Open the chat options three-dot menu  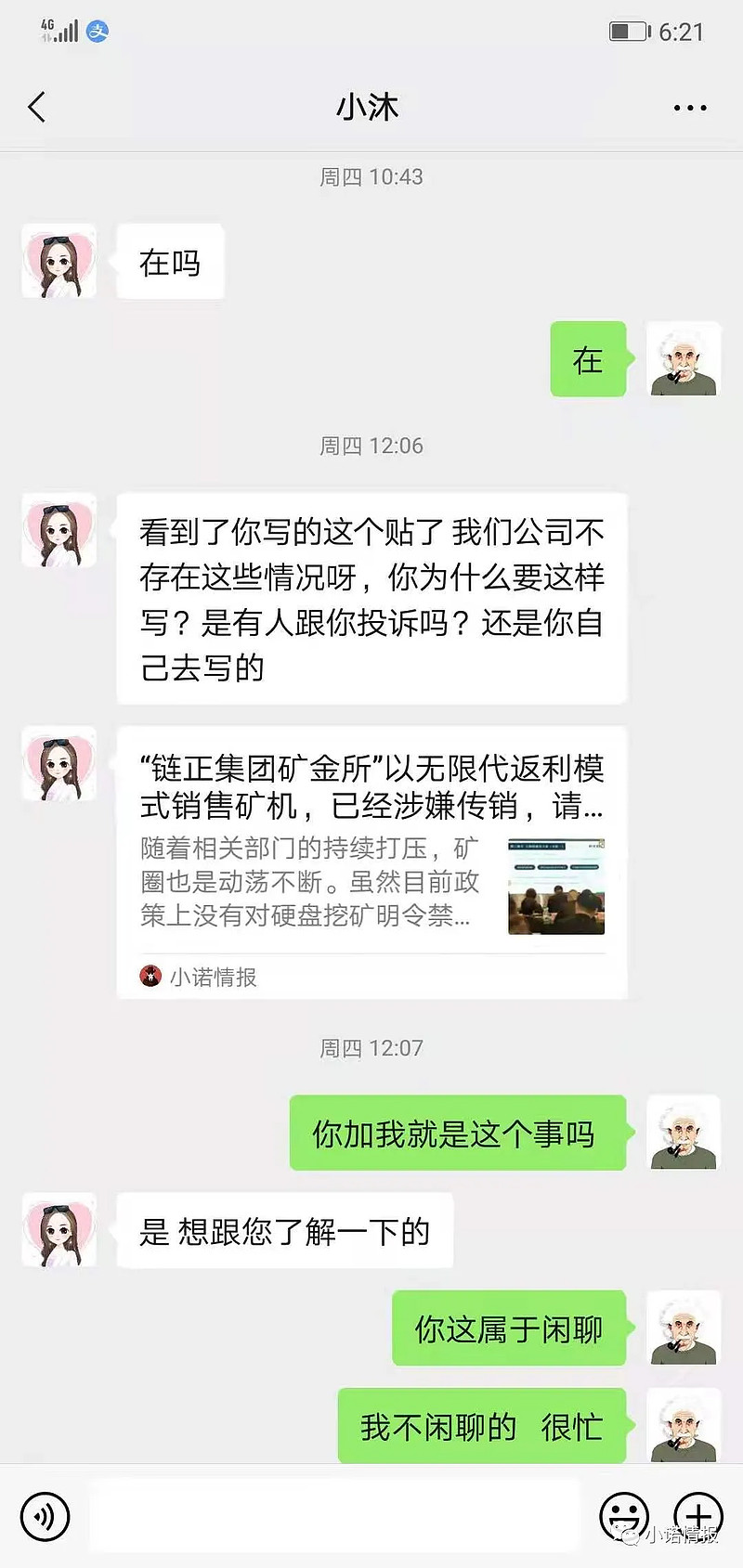(x=689, y=108)
